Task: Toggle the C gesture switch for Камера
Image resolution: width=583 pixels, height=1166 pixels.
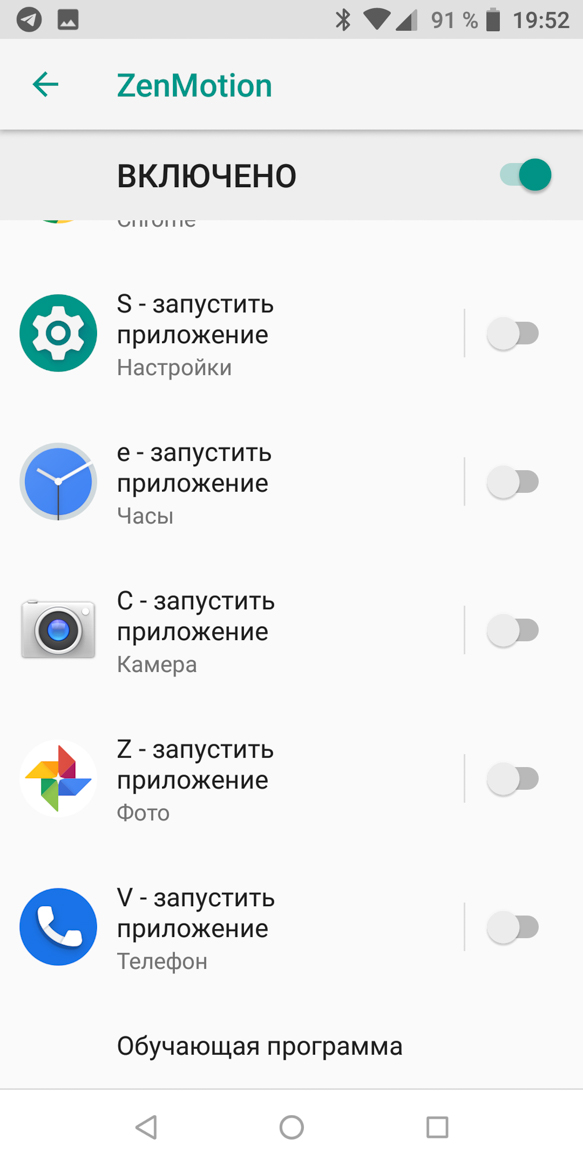Action: tap(512, 631)
